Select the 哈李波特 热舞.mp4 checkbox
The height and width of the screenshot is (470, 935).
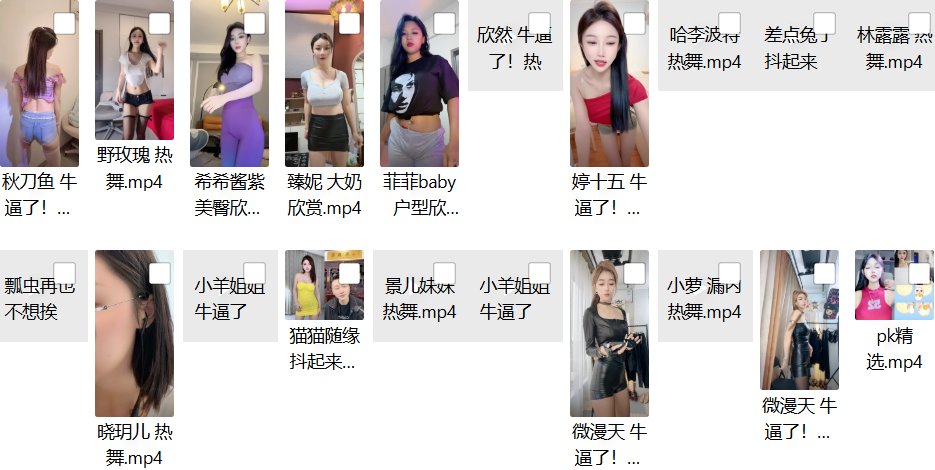coord(730,24)
